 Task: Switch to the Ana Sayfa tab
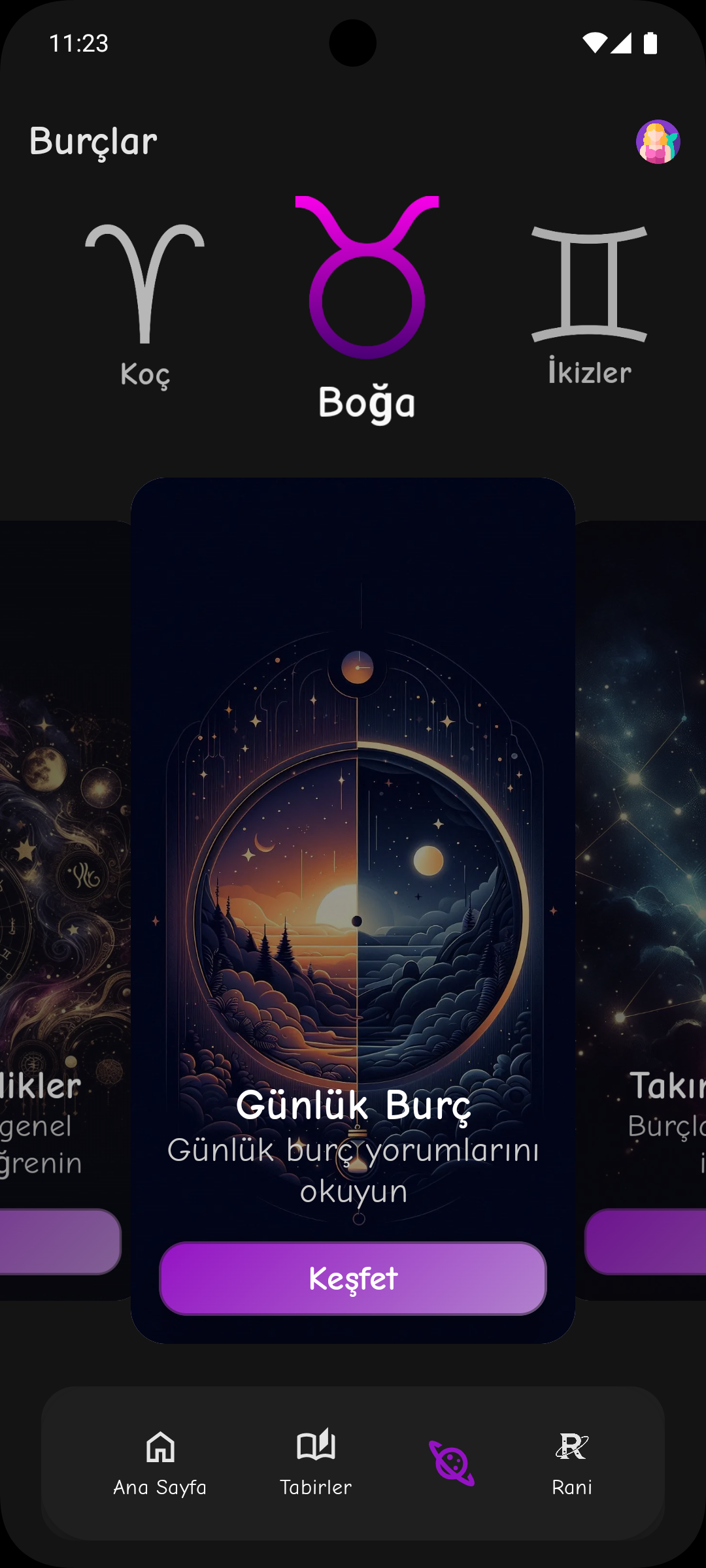click(160, 1463)
